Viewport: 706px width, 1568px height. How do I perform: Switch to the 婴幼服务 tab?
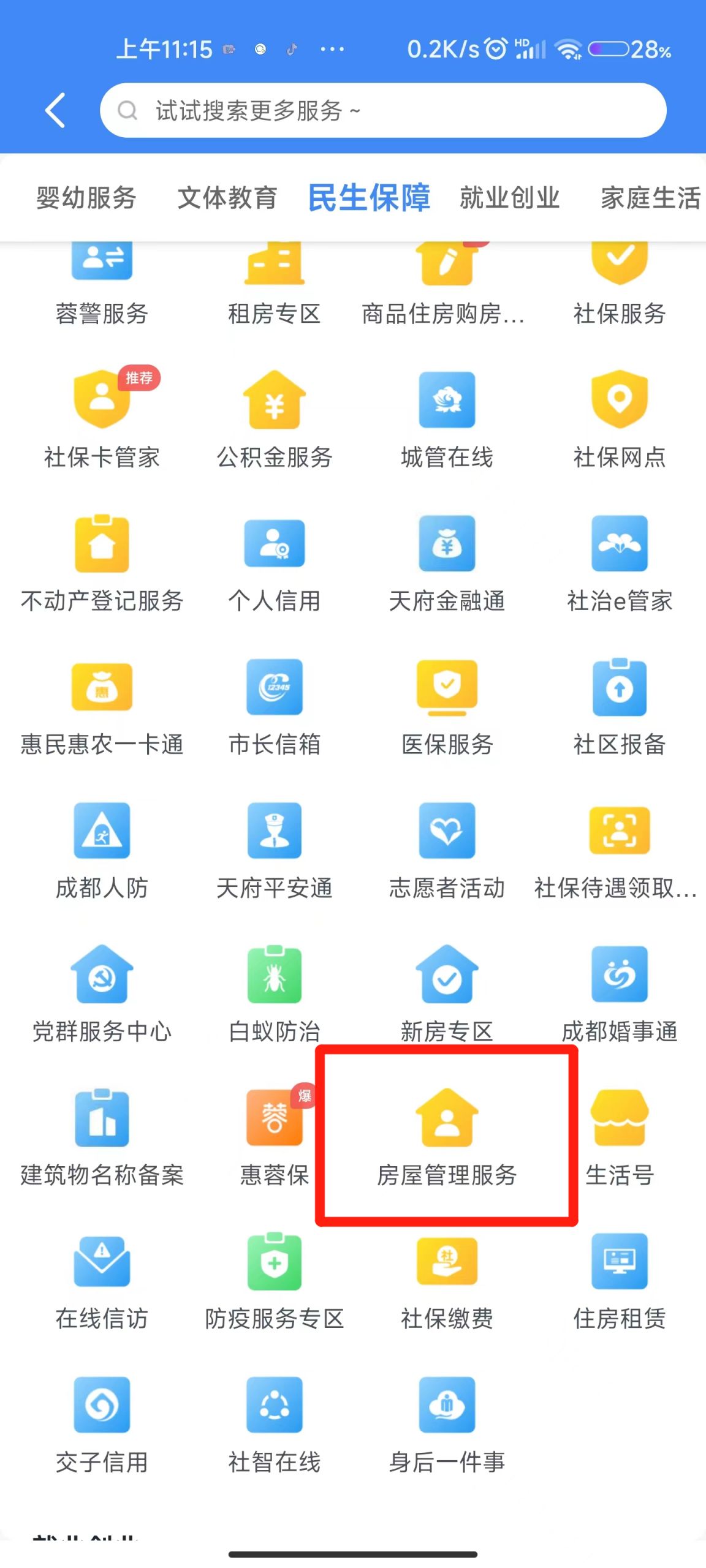86,197
